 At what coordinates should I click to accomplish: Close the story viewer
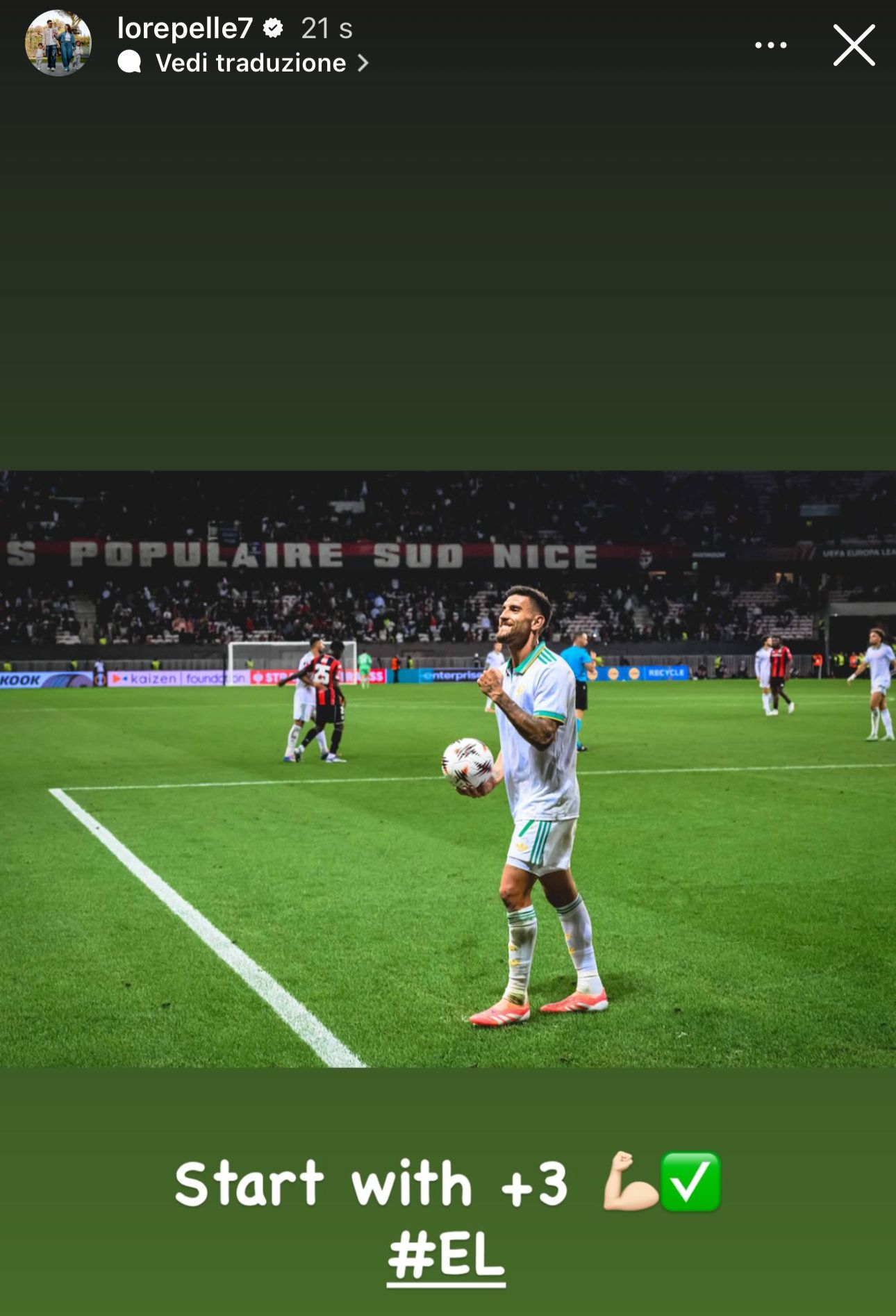pyautogui.click(x=854, y=45)
